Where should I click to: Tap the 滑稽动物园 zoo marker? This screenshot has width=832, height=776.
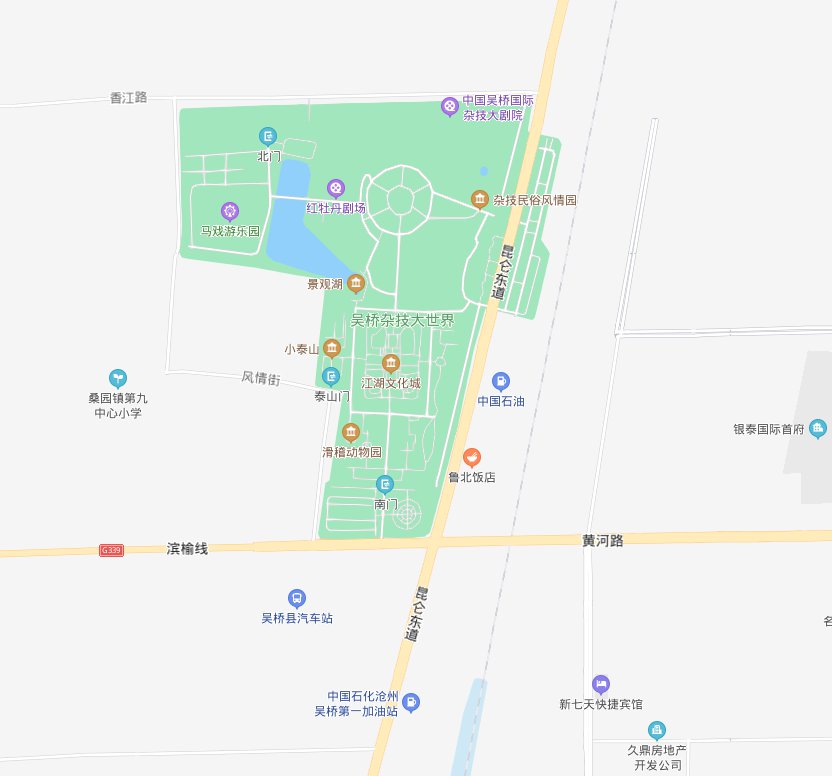click(351, 432)
